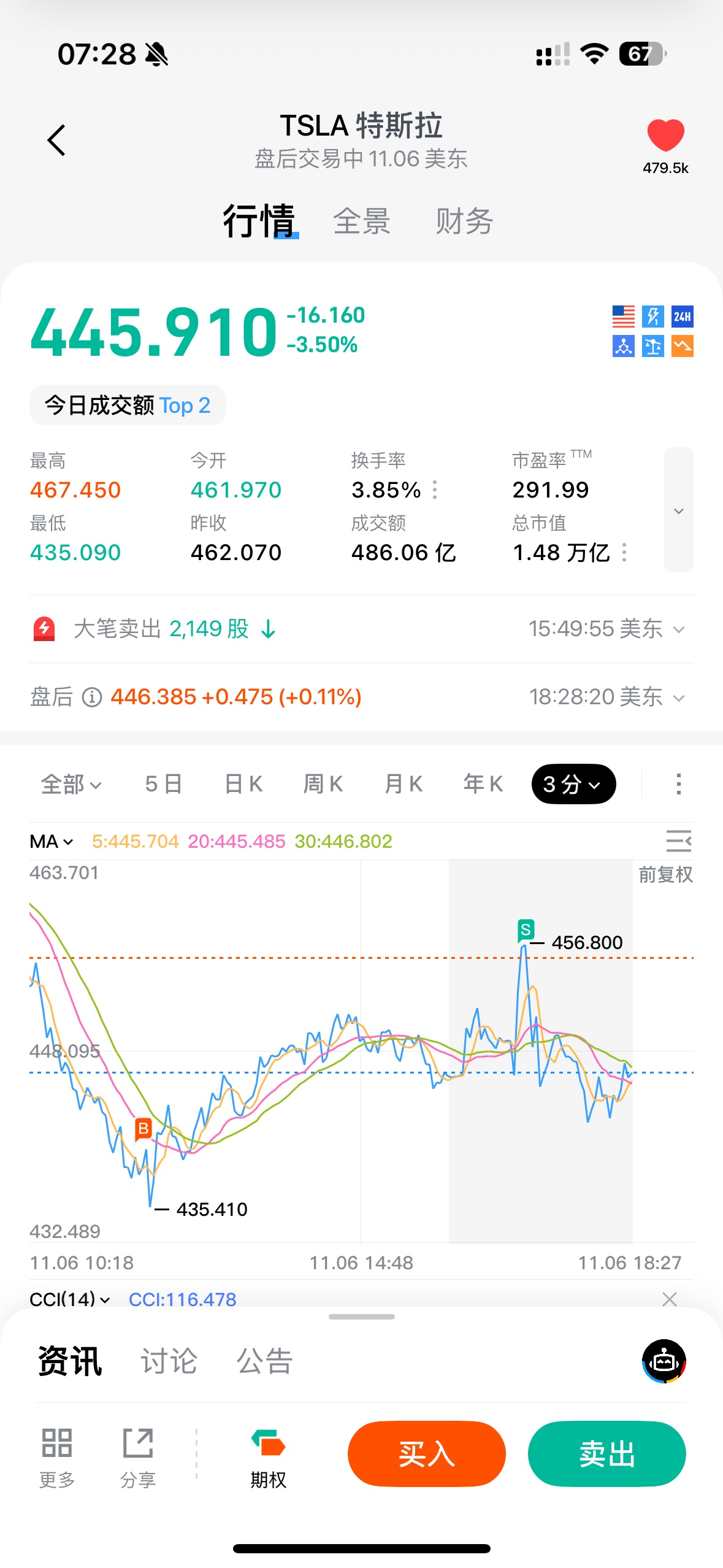The height and width of the screenshot is (1568, 723).
Task: Tap the green 卖出 button
Action: [x=606, y=1454]
